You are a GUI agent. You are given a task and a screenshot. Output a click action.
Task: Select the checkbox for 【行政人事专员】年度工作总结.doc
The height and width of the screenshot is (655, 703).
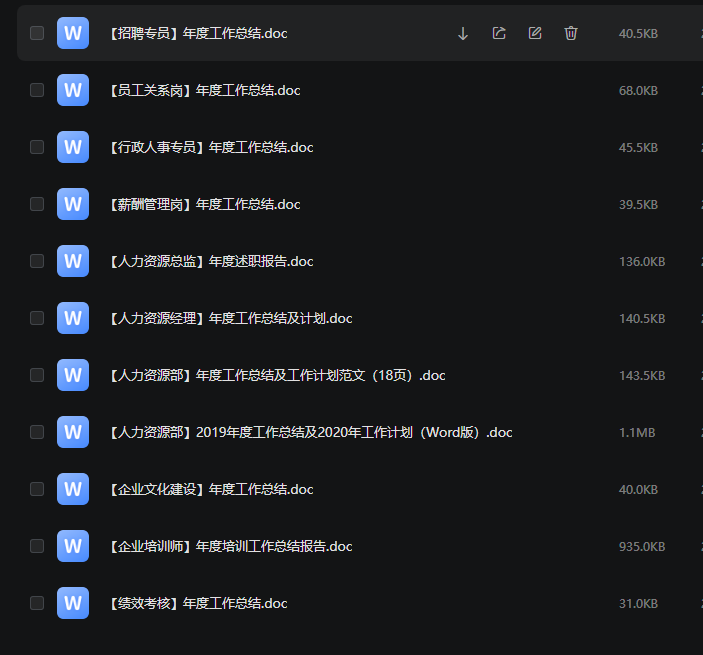[x=37, y=147]
